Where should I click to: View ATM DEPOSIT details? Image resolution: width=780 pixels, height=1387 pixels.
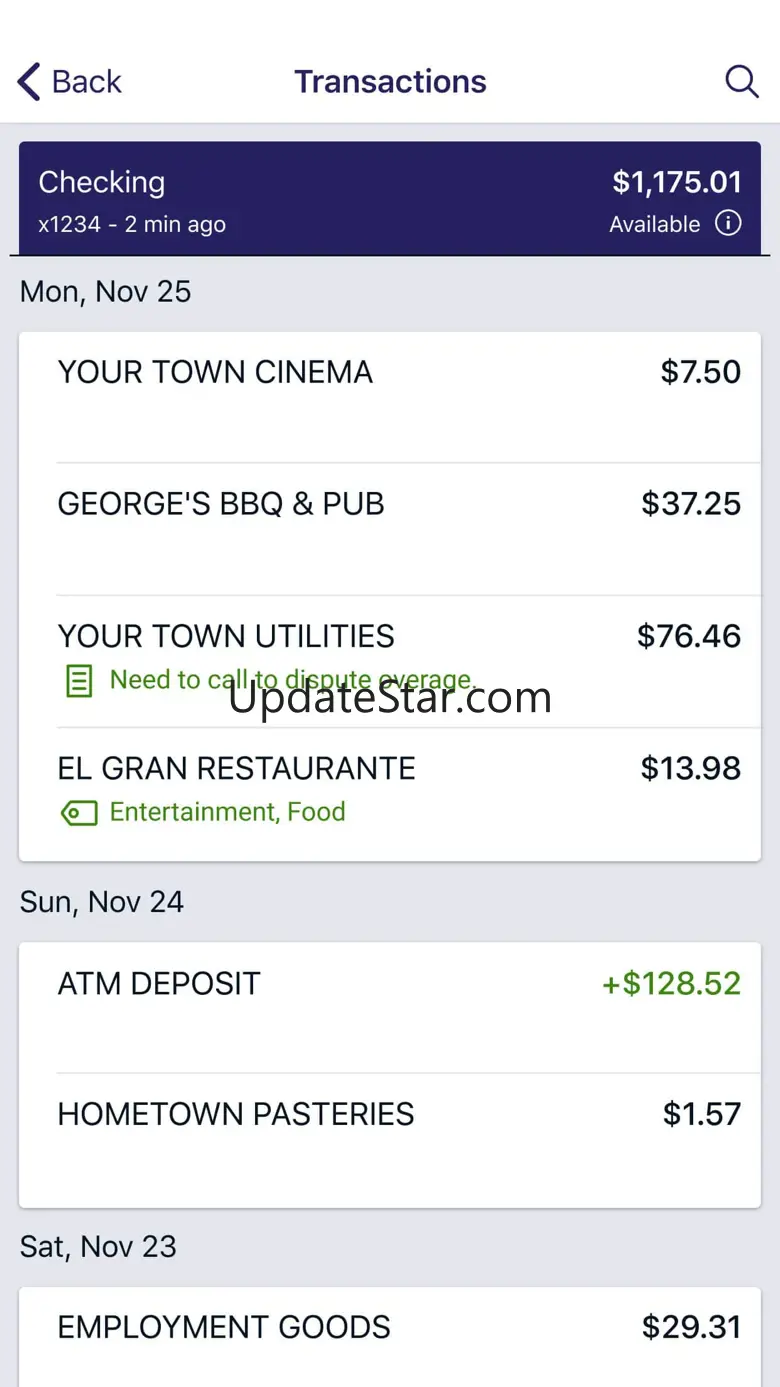[x=390, y=1007]
